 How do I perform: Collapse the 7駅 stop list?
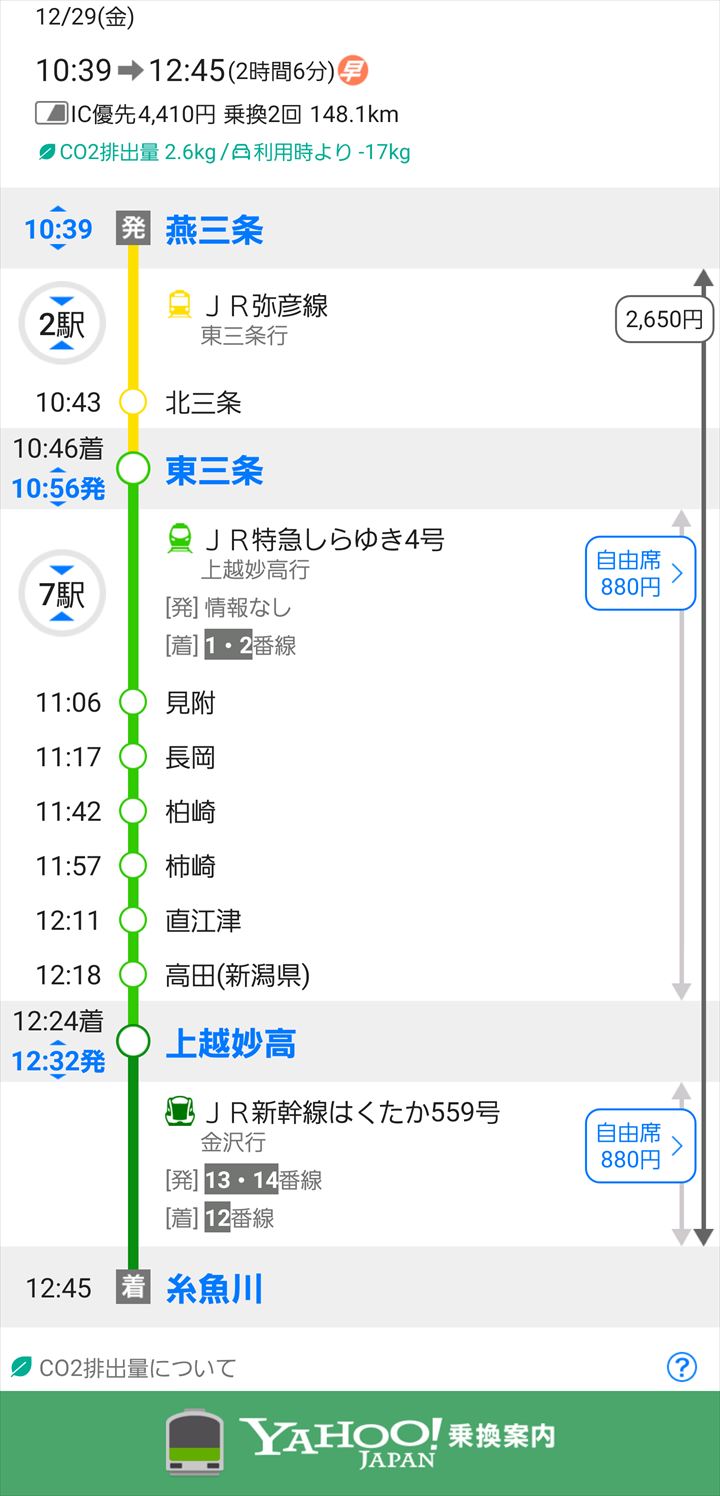click(x=62, y=596)
